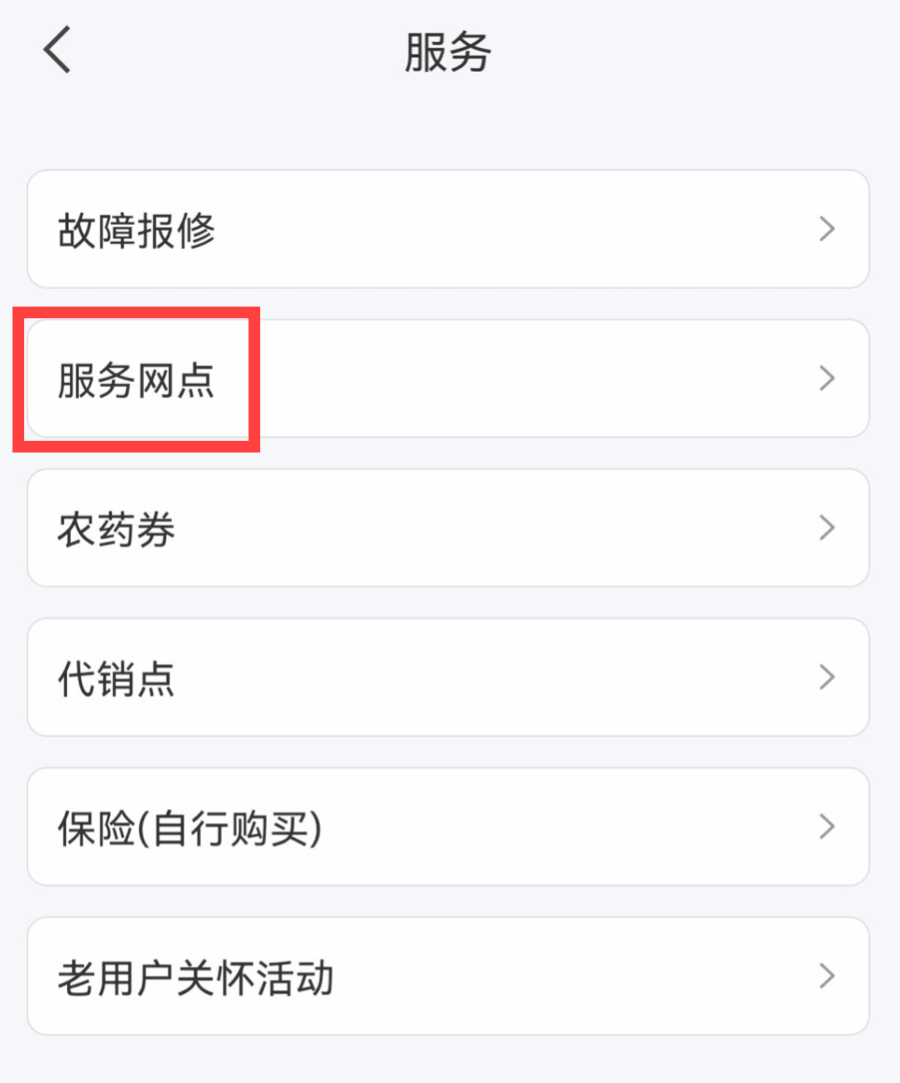This screenshot has height=1083, width=900.
Task: Go back from the 服务 page
Action: 57,50
